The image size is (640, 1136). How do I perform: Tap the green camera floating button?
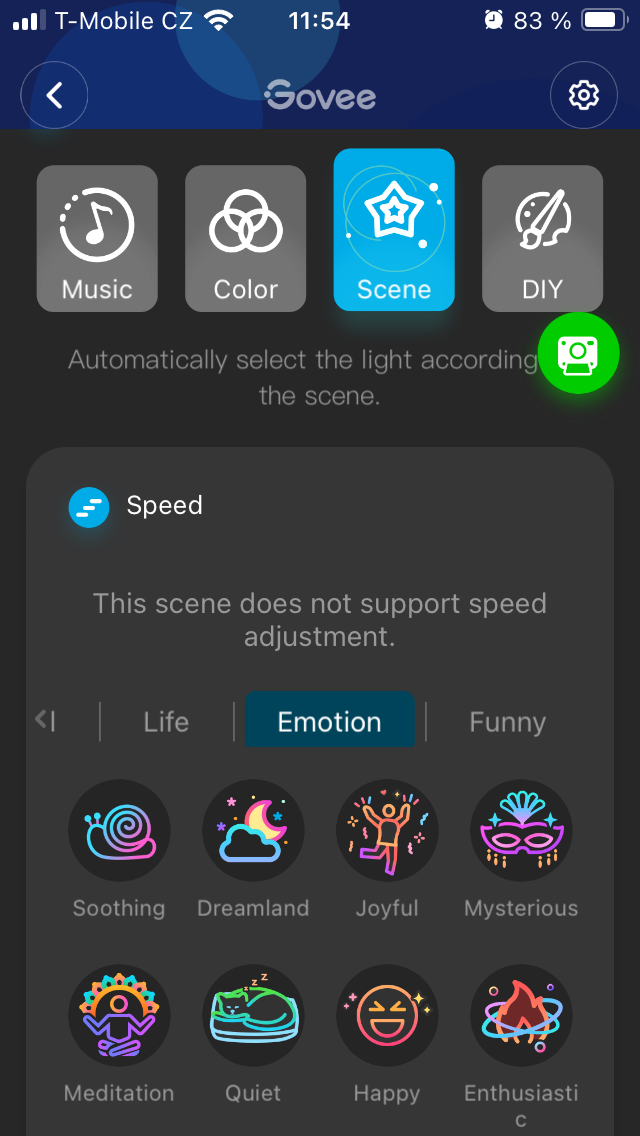click(x=579, y=353)
